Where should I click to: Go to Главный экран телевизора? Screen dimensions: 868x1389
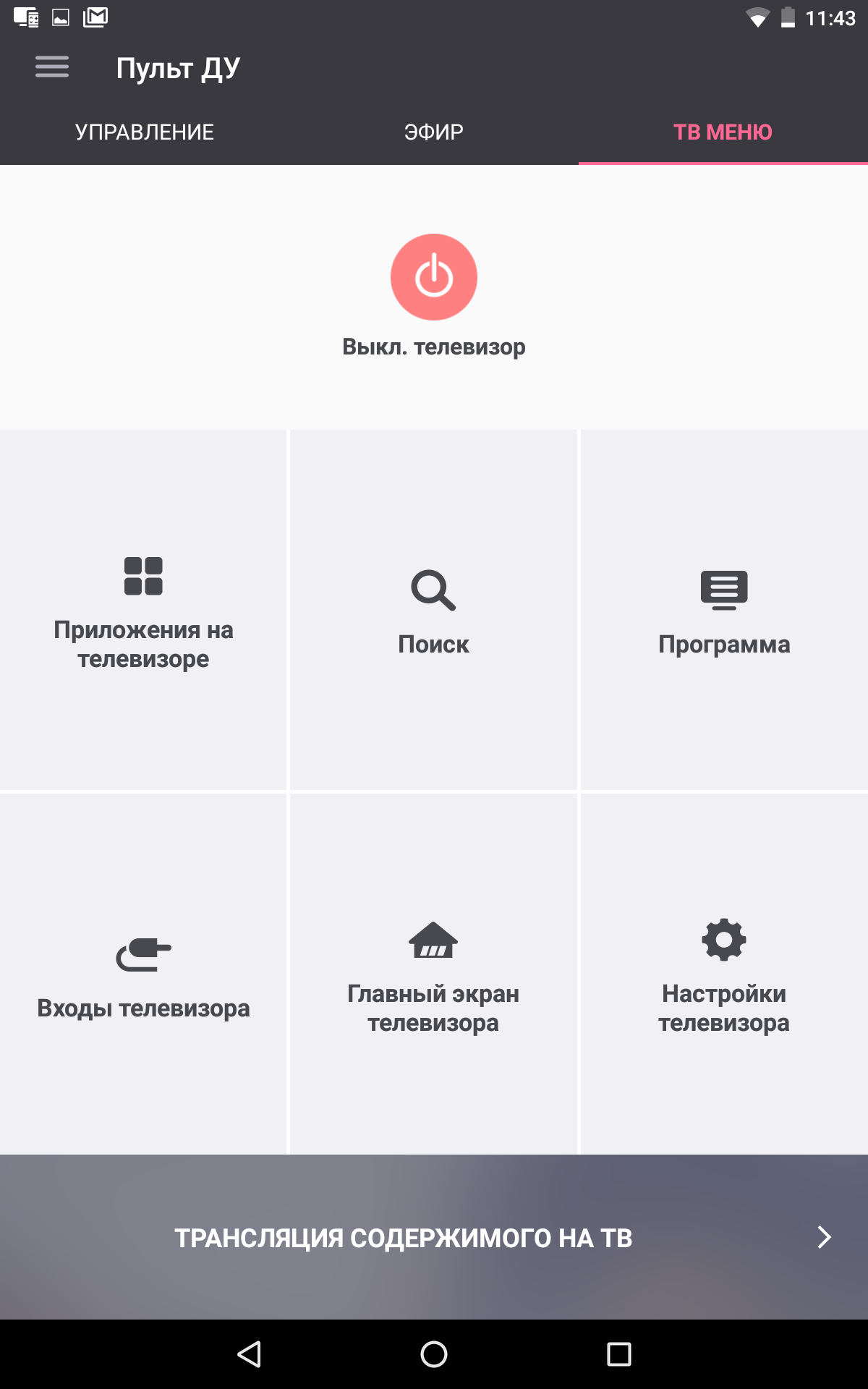433,974
